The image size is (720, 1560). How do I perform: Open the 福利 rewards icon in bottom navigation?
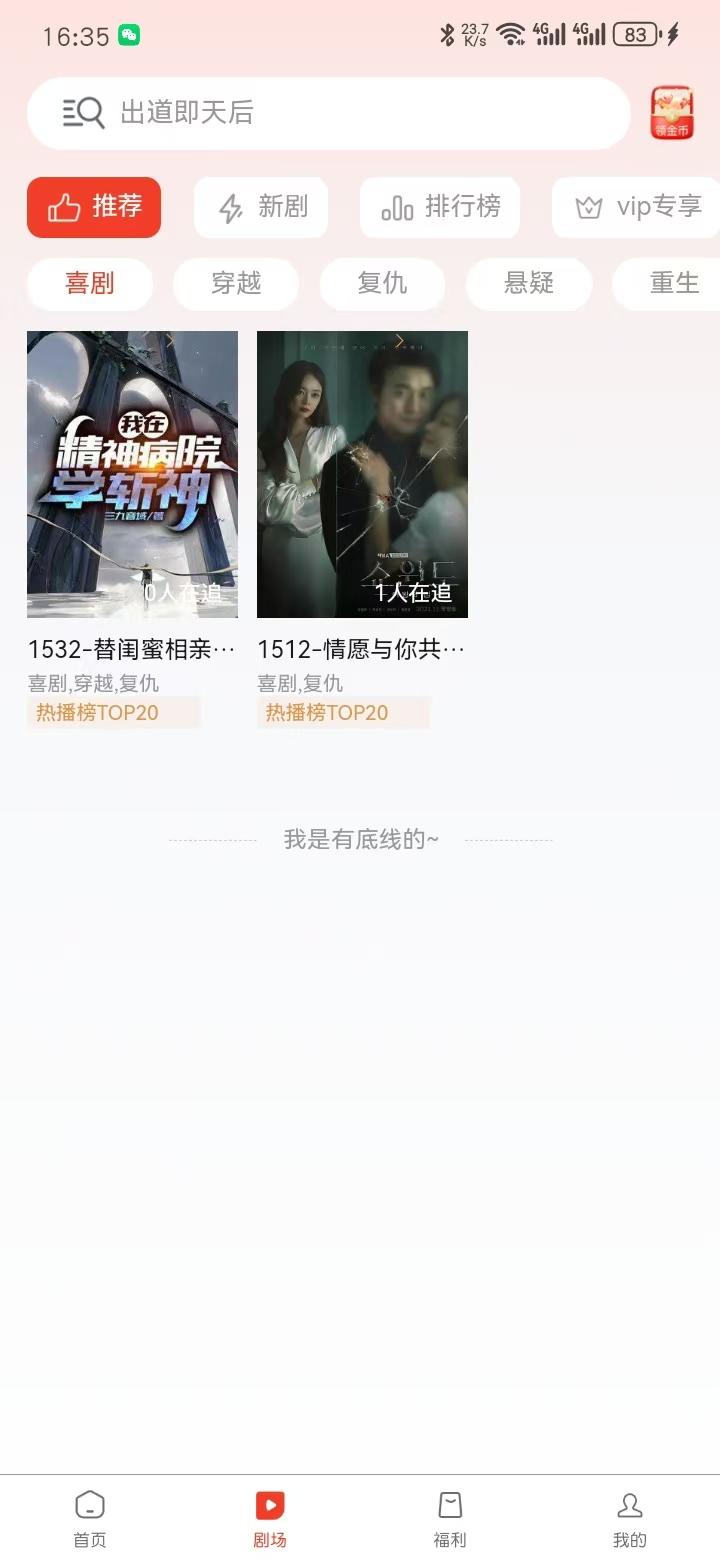pyautogui.click(x=450, y=1505)
